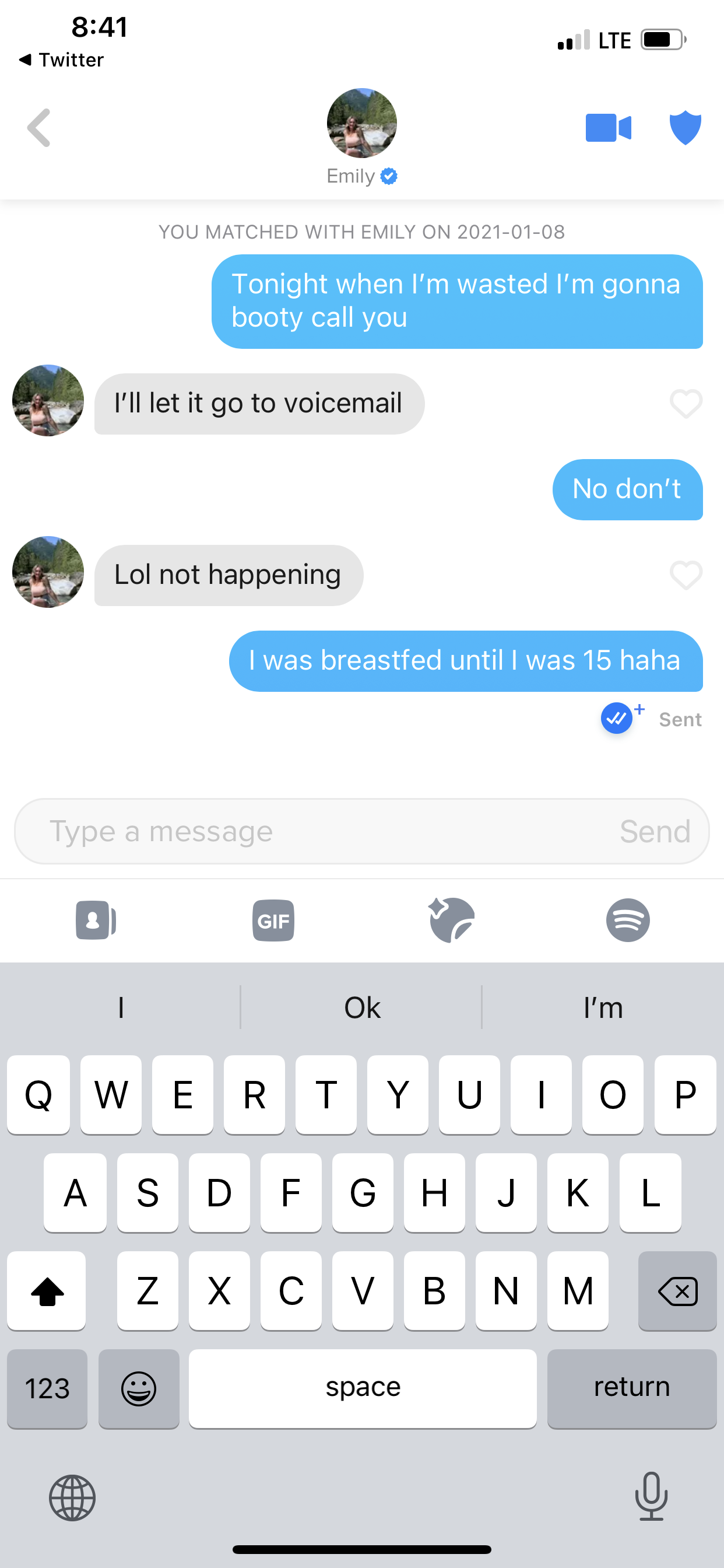Share a song via Spotify icon

(627, 920)
